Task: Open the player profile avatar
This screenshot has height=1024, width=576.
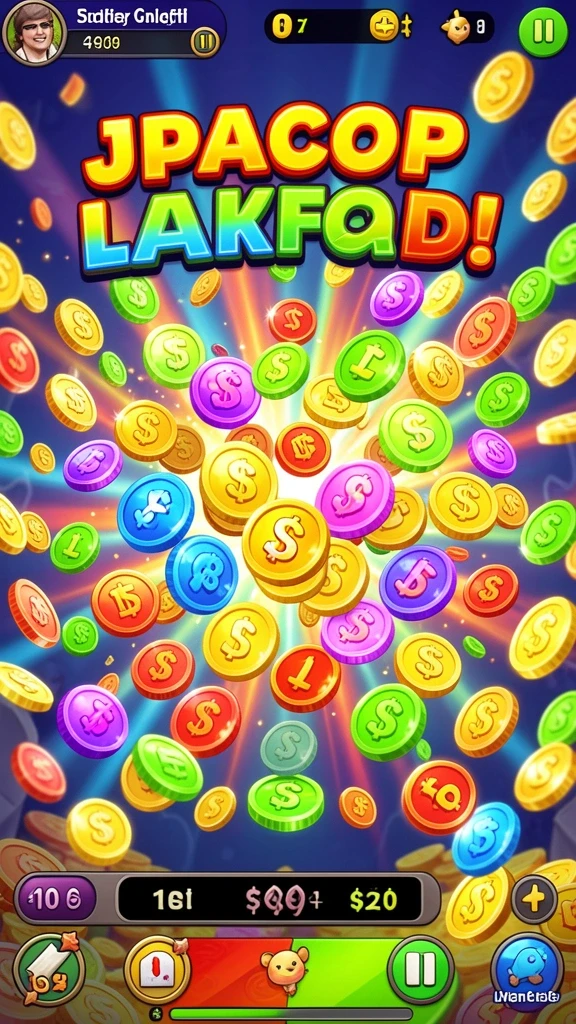Action: point(34,33)
